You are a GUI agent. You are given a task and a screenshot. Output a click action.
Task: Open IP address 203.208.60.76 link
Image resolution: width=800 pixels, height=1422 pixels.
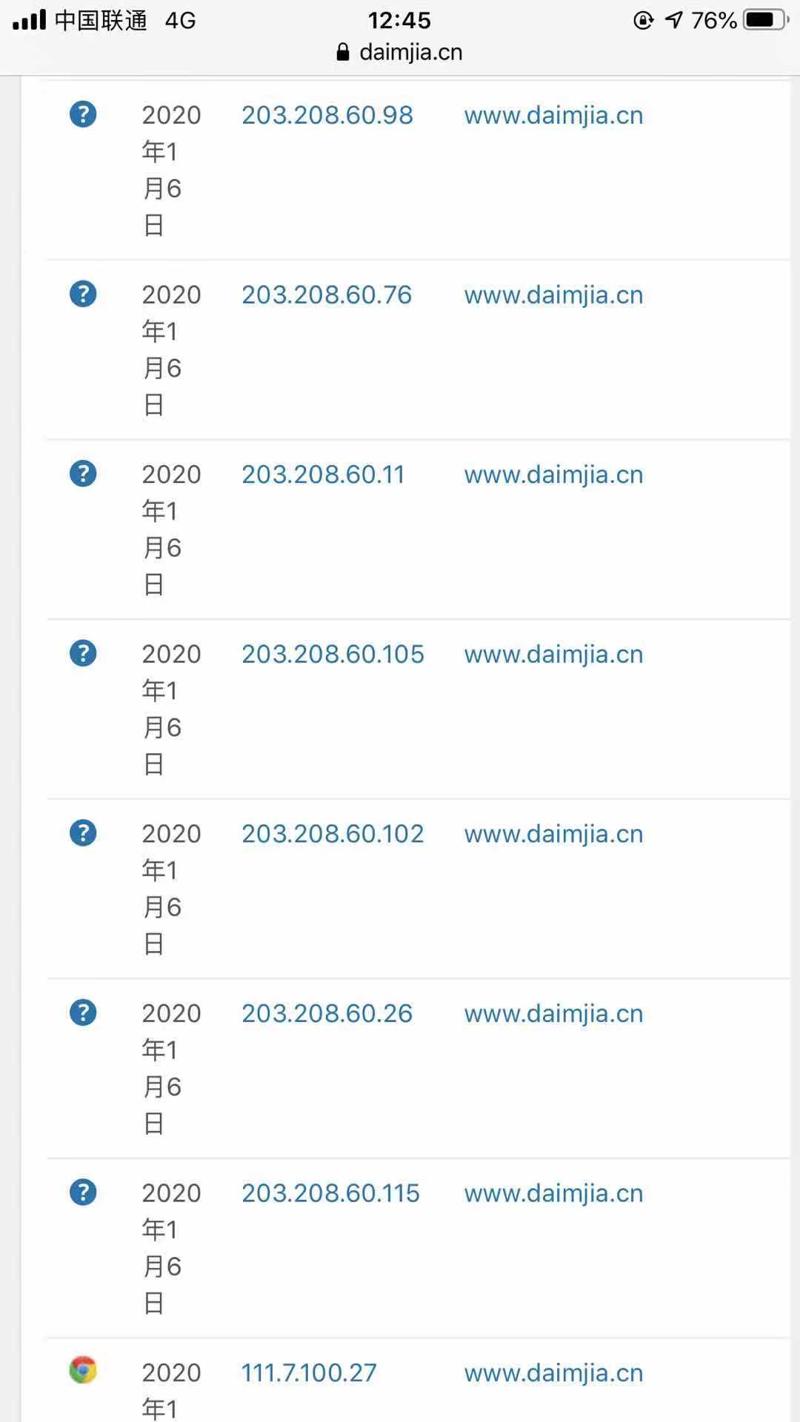(x=327, y=295)
